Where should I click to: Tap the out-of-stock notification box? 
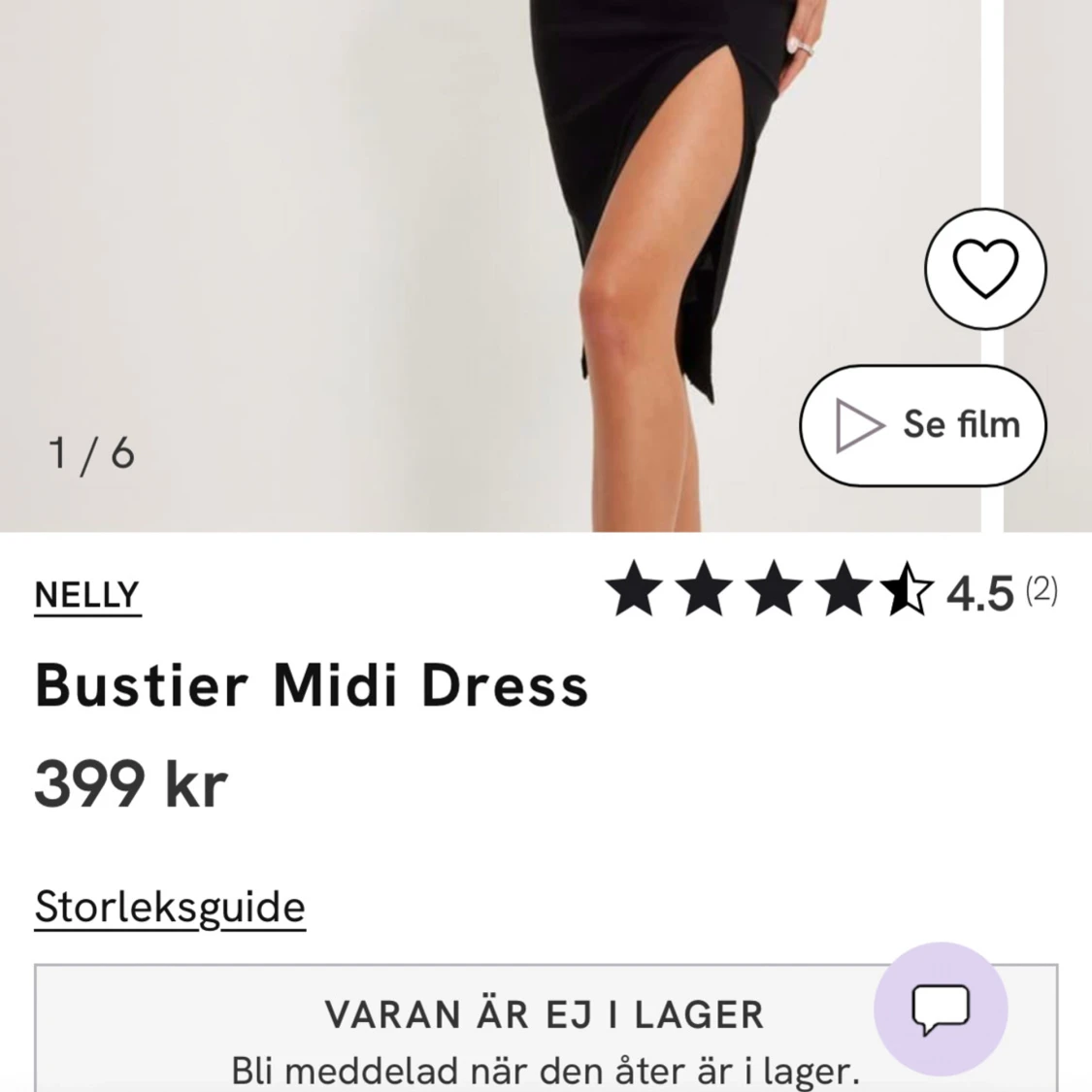pyautogui.click(x=485, y=1034)
